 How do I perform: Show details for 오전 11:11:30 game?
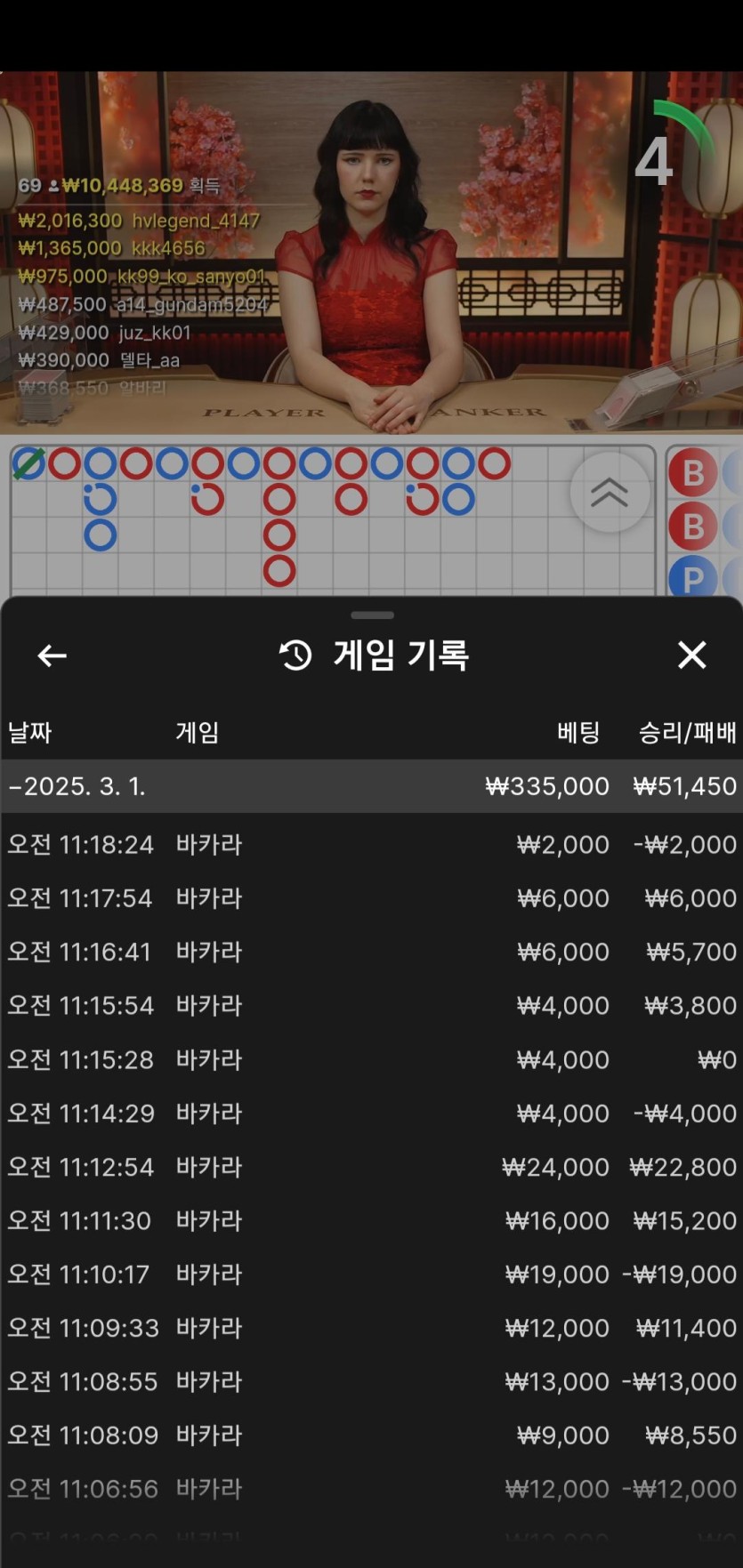[371, 1220]
